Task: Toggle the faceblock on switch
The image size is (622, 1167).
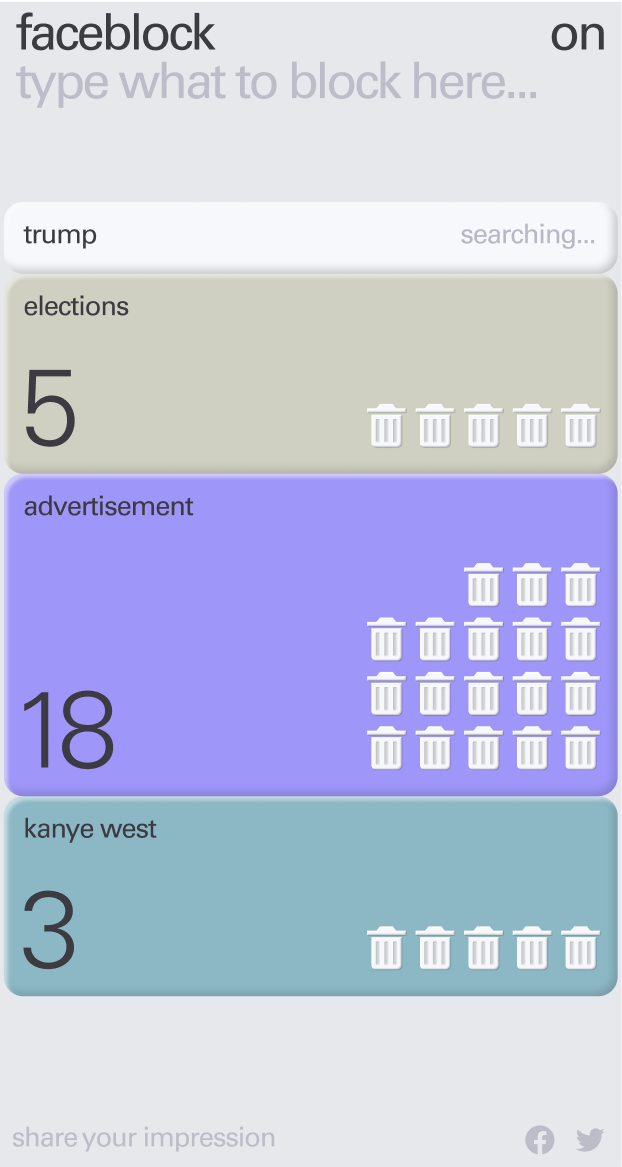Action: pos(577,34)
